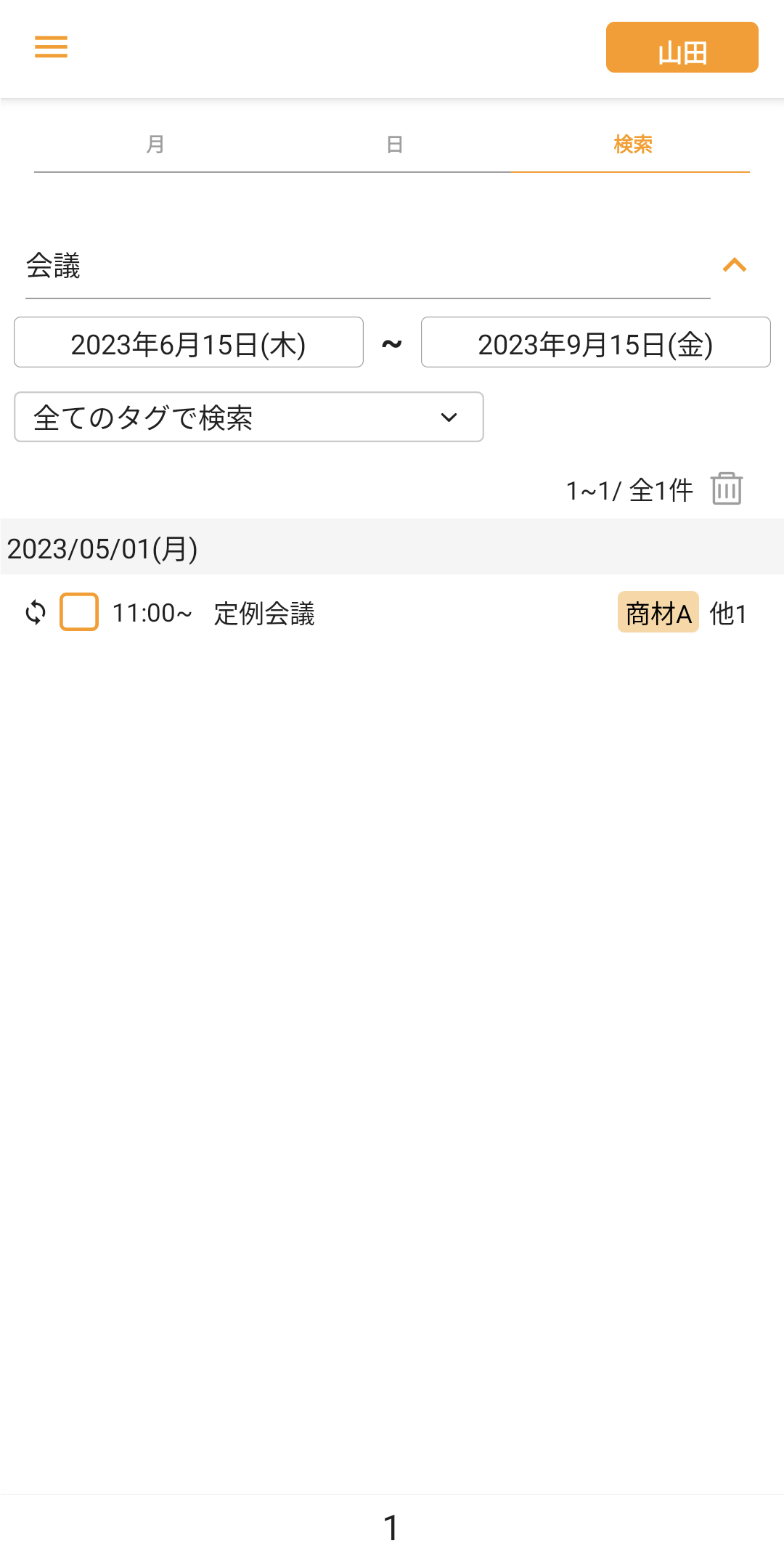Viewport: 784px width, 1554px height.
Task: Collapse the search options chevron
Action: tap(735, 265)
